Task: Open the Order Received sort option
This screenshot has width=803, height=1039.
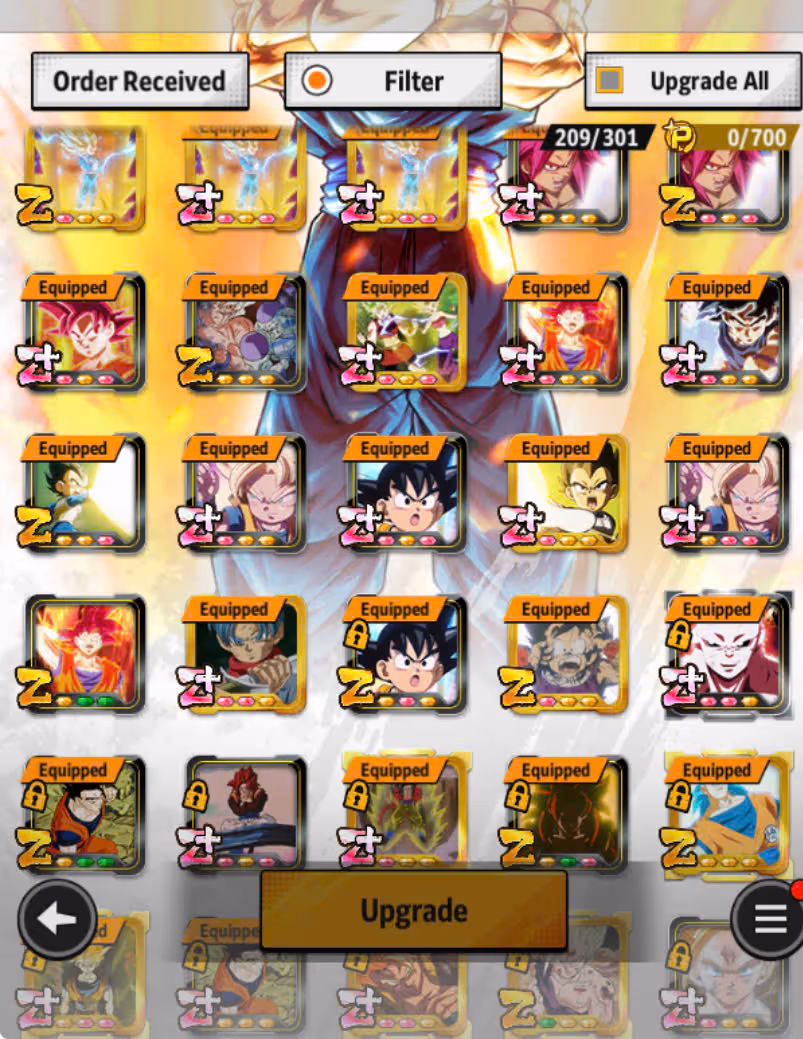Action: click(139, 81)
